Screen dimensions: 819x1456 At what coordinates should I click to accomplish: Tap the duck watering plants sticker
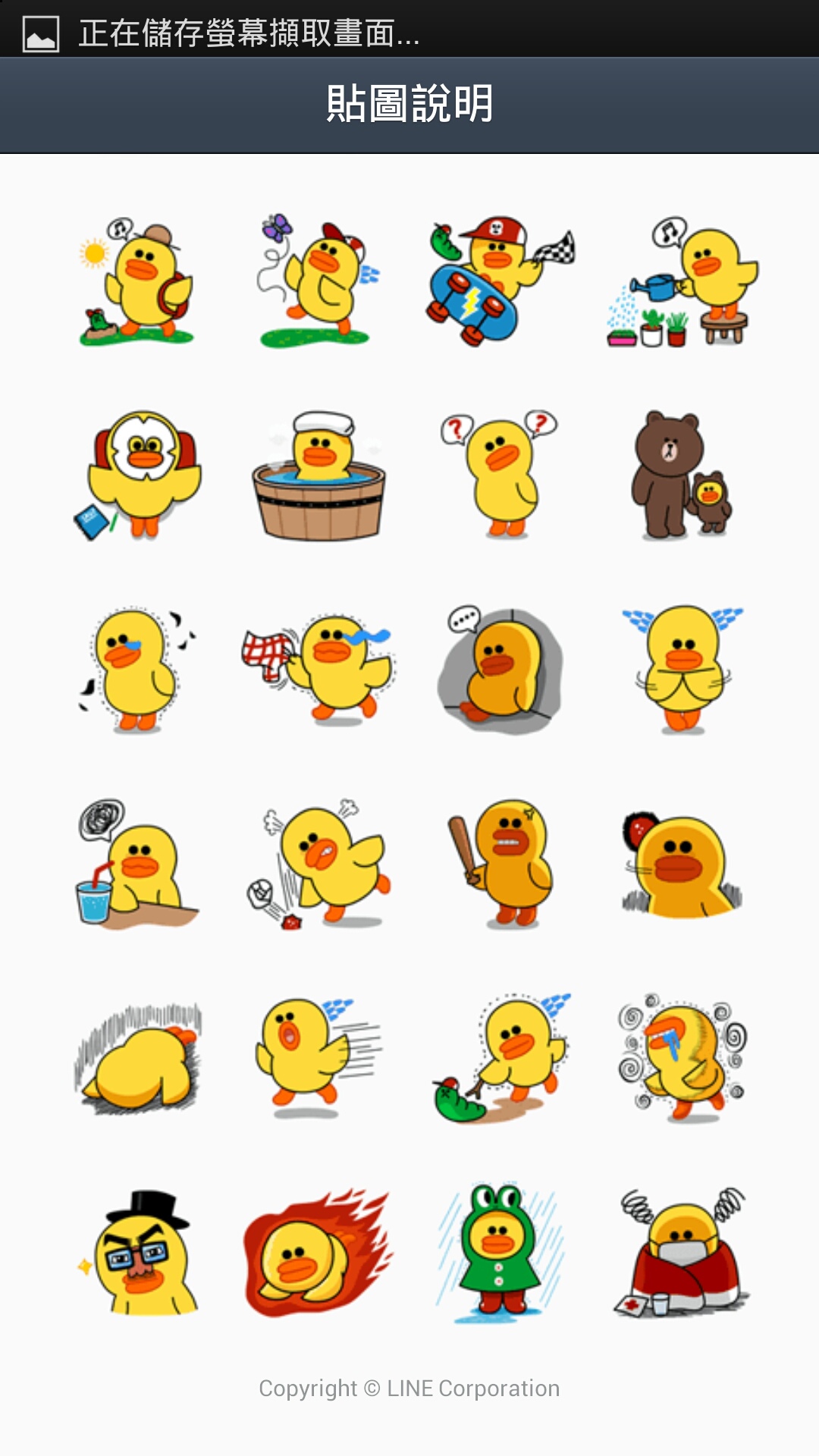coord(681,281)
